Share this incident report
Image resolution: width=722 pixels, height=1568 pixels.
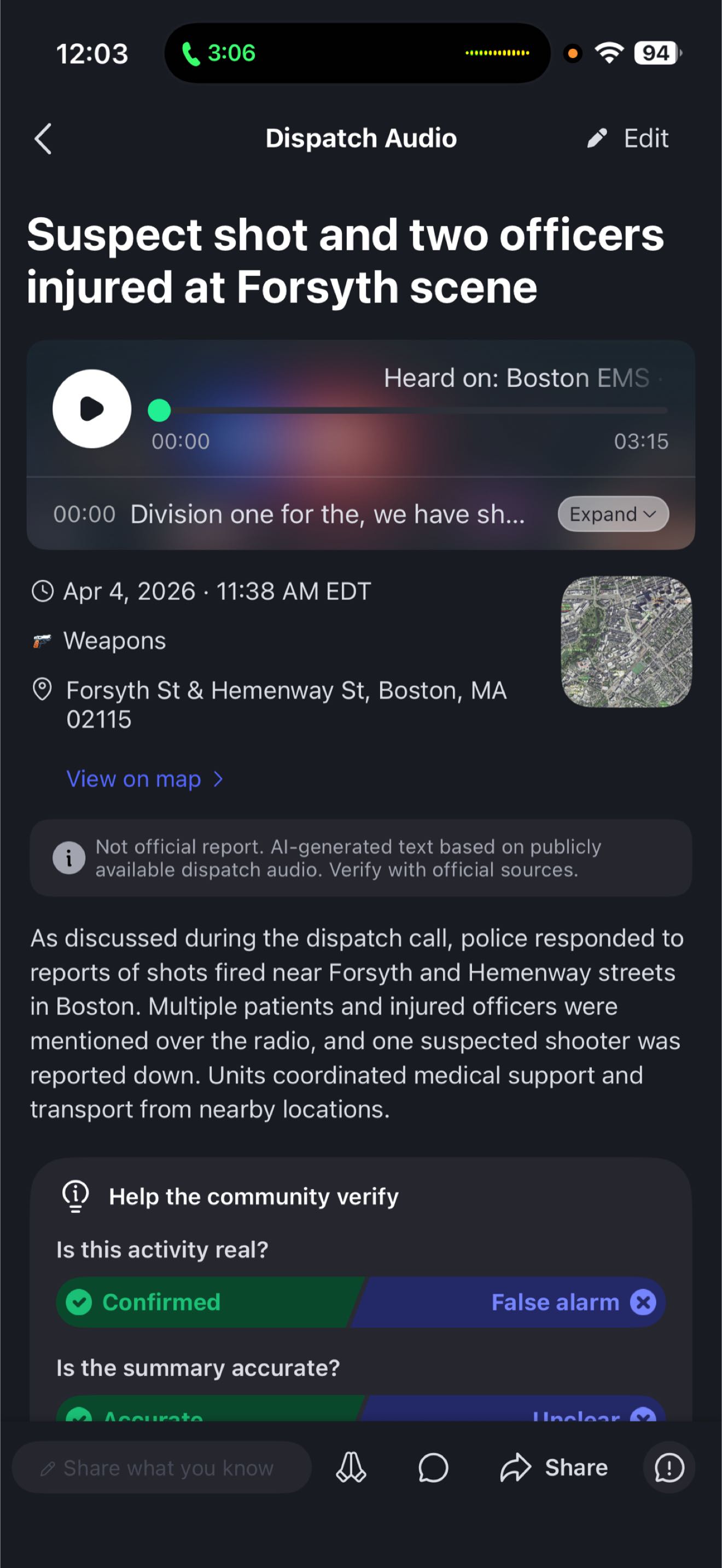coord(554,1467)
